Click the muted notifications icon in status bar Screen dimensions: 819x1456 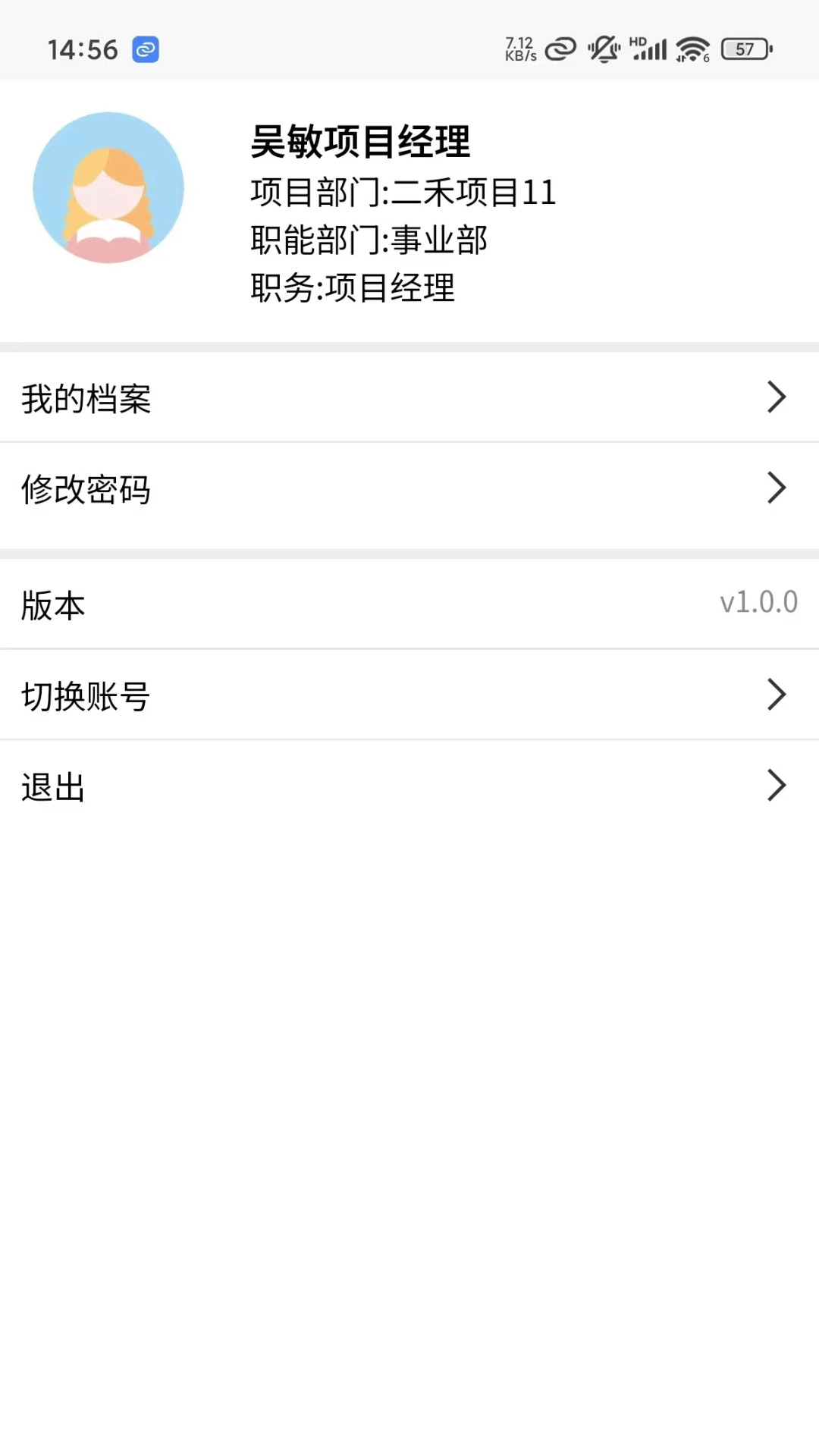point(603,48)
